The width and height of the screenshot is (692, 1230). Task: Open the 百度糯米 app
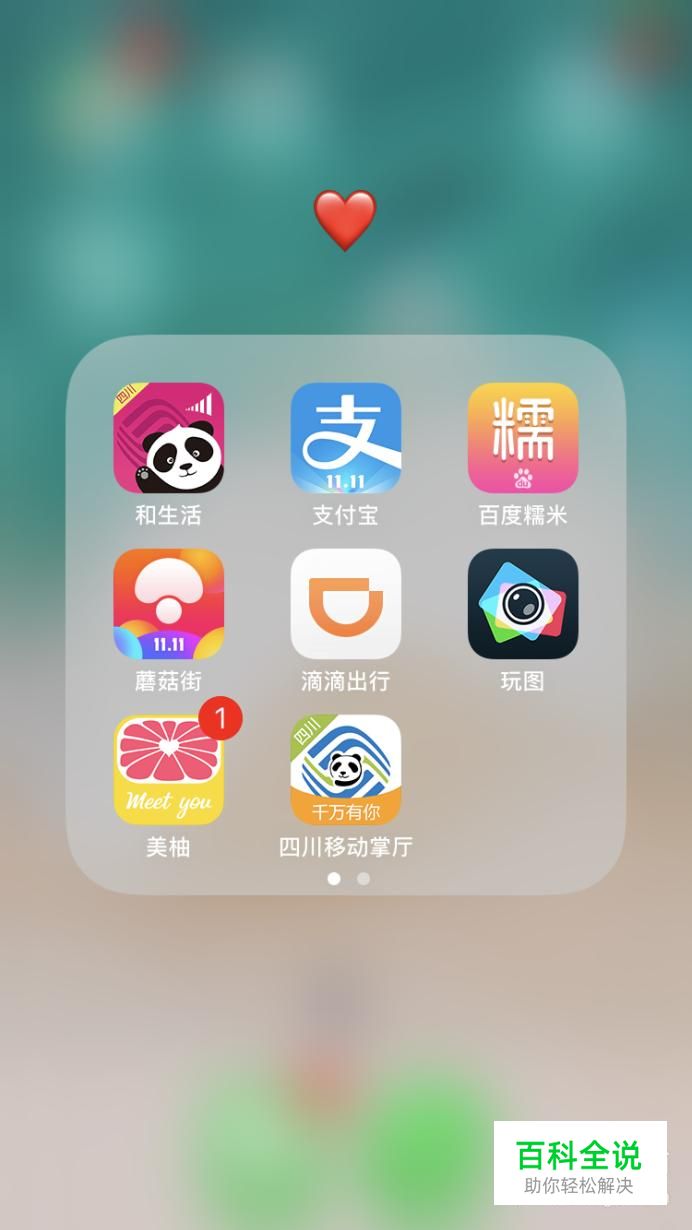[x=522, y=438]
